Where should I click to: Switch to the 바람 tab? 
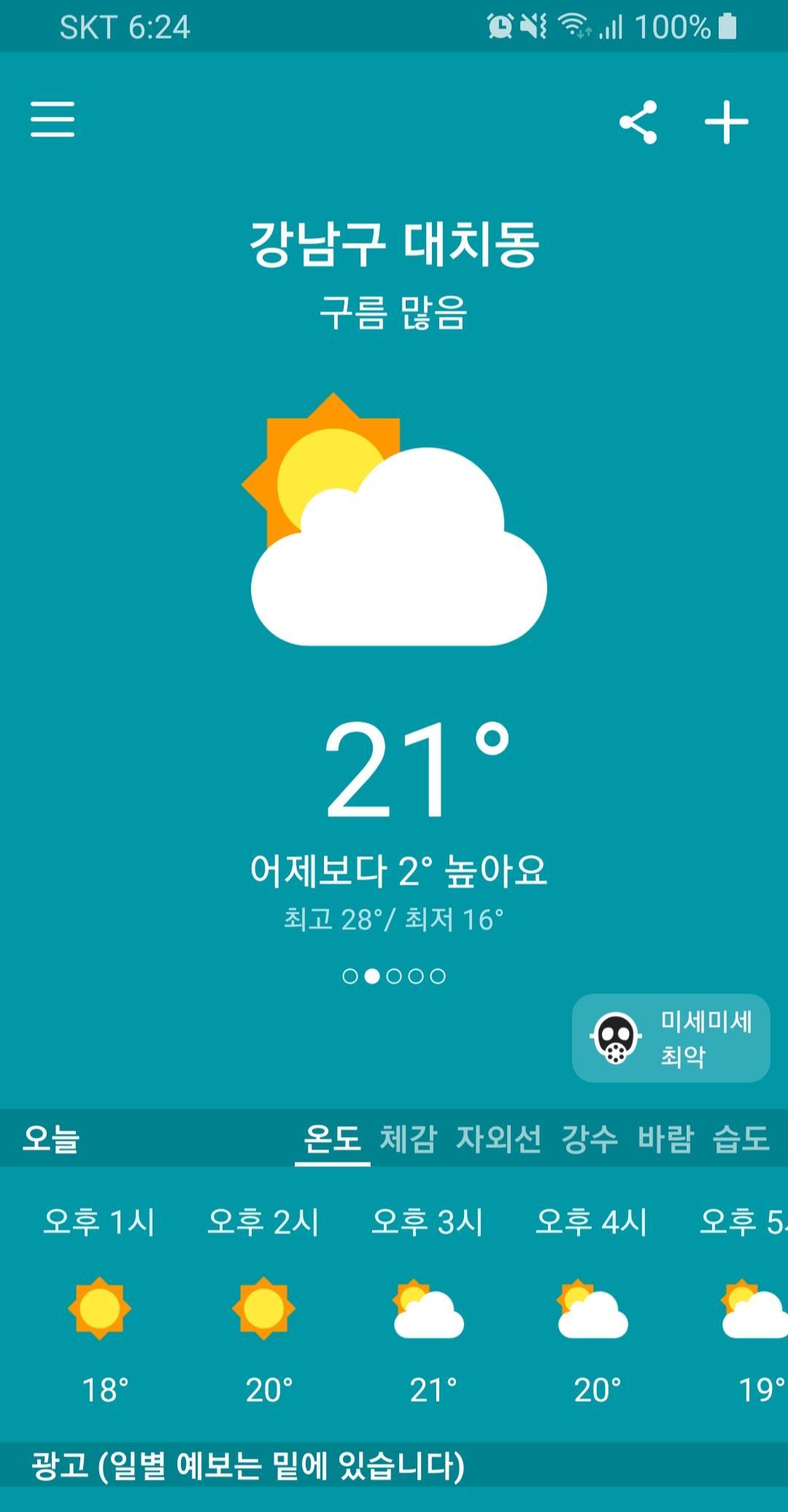[665, 1138]
